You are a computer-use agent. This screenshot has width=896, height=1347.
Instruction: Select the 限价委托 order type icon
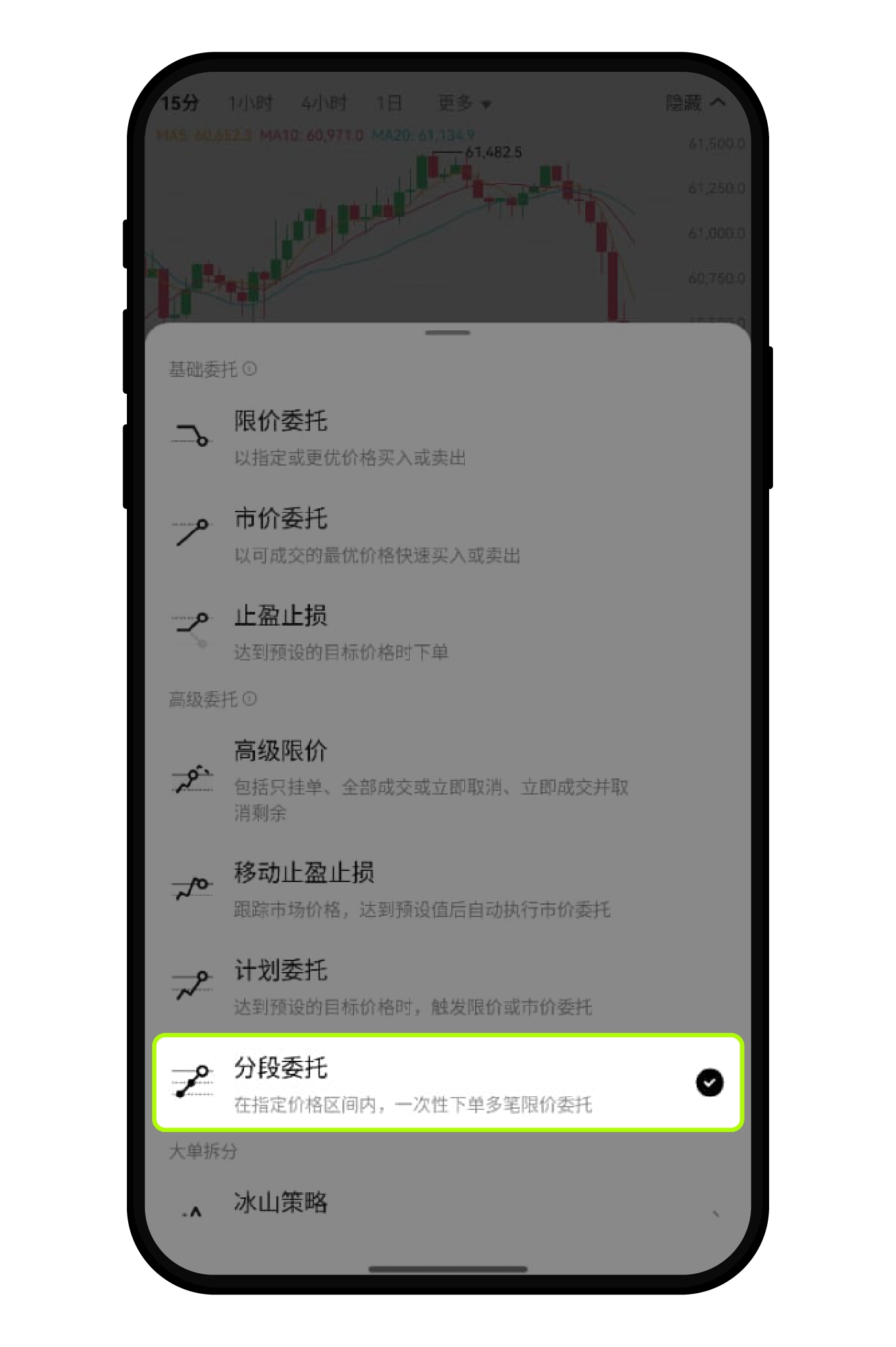pyautogui.click(x=191, y=435)
